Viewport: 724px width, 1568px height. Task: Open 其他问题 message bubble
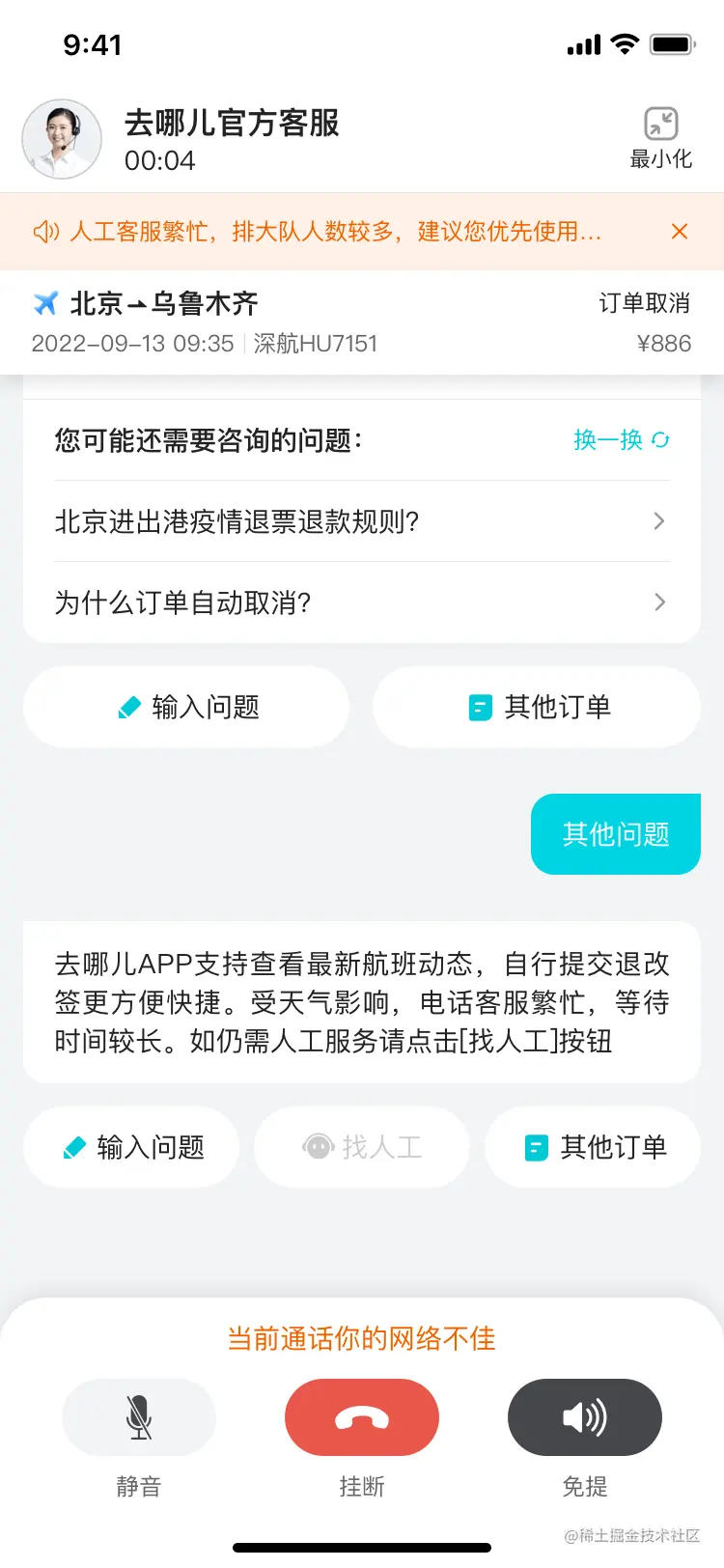pos(615,834)
